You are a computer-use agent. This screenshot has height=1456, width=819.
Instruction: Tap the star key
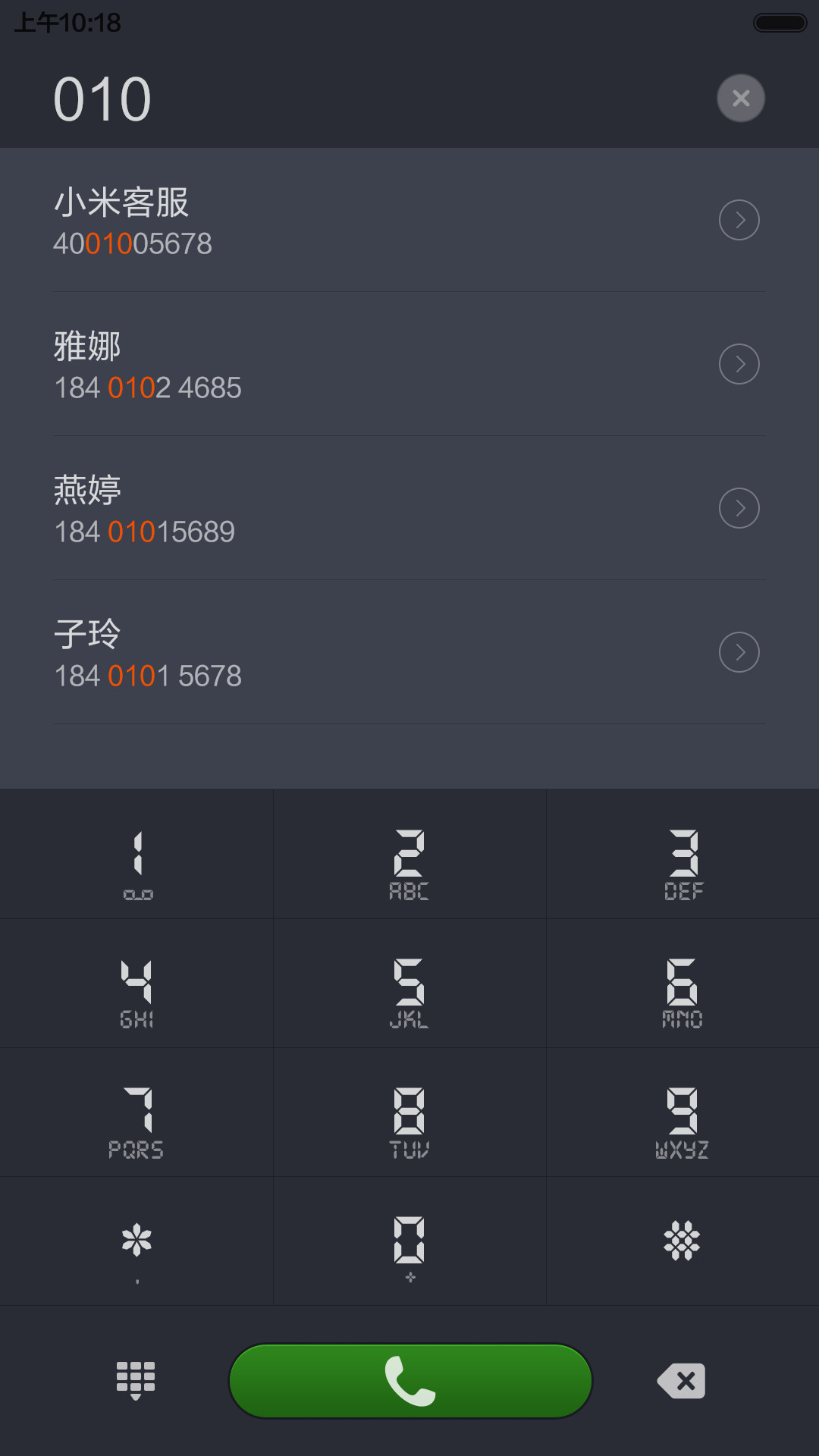(x=136, y=1241)
